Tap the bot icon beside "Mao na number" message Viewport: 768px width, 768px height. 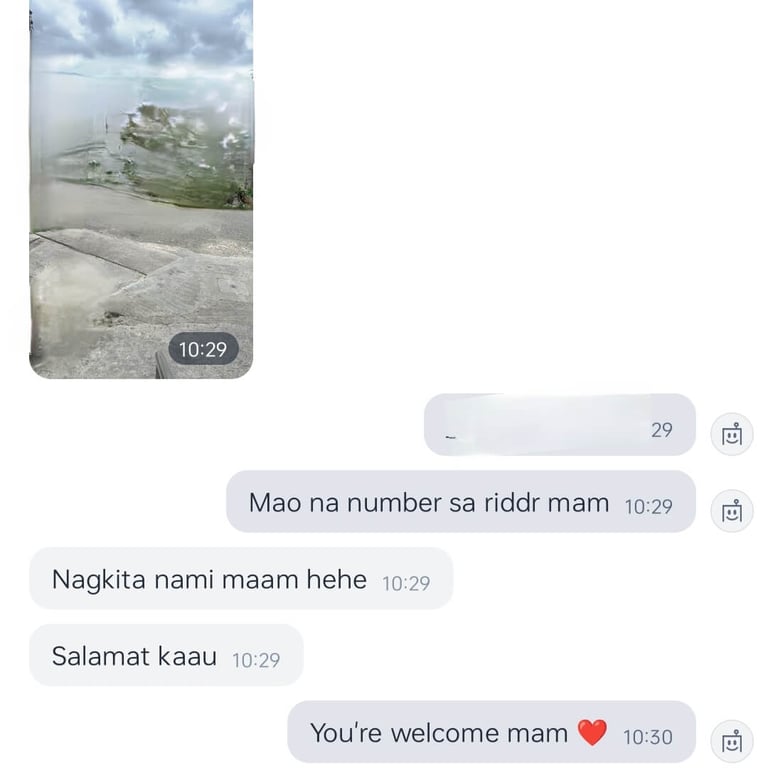pyautogui.click(x=731, y=510)
